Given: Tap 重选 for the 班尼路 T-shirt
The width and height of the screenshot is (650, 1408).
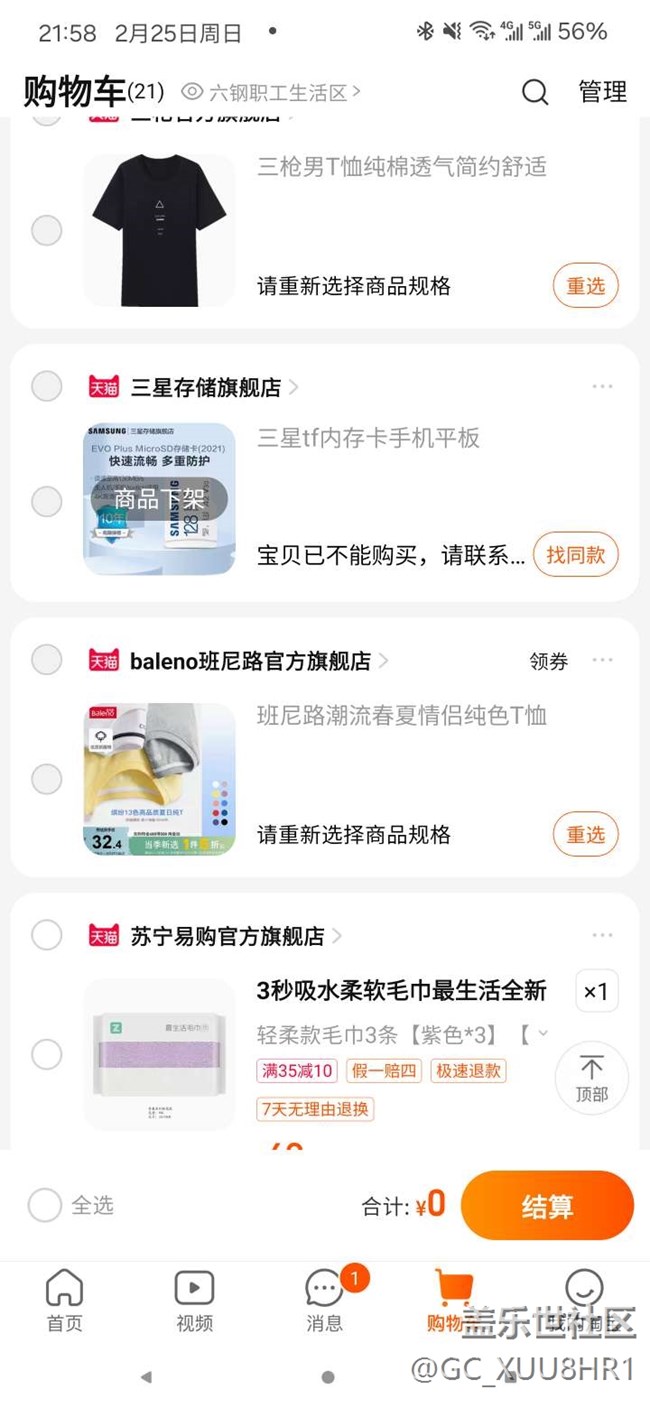Looking at the screenshot, I should click(586, 834).
